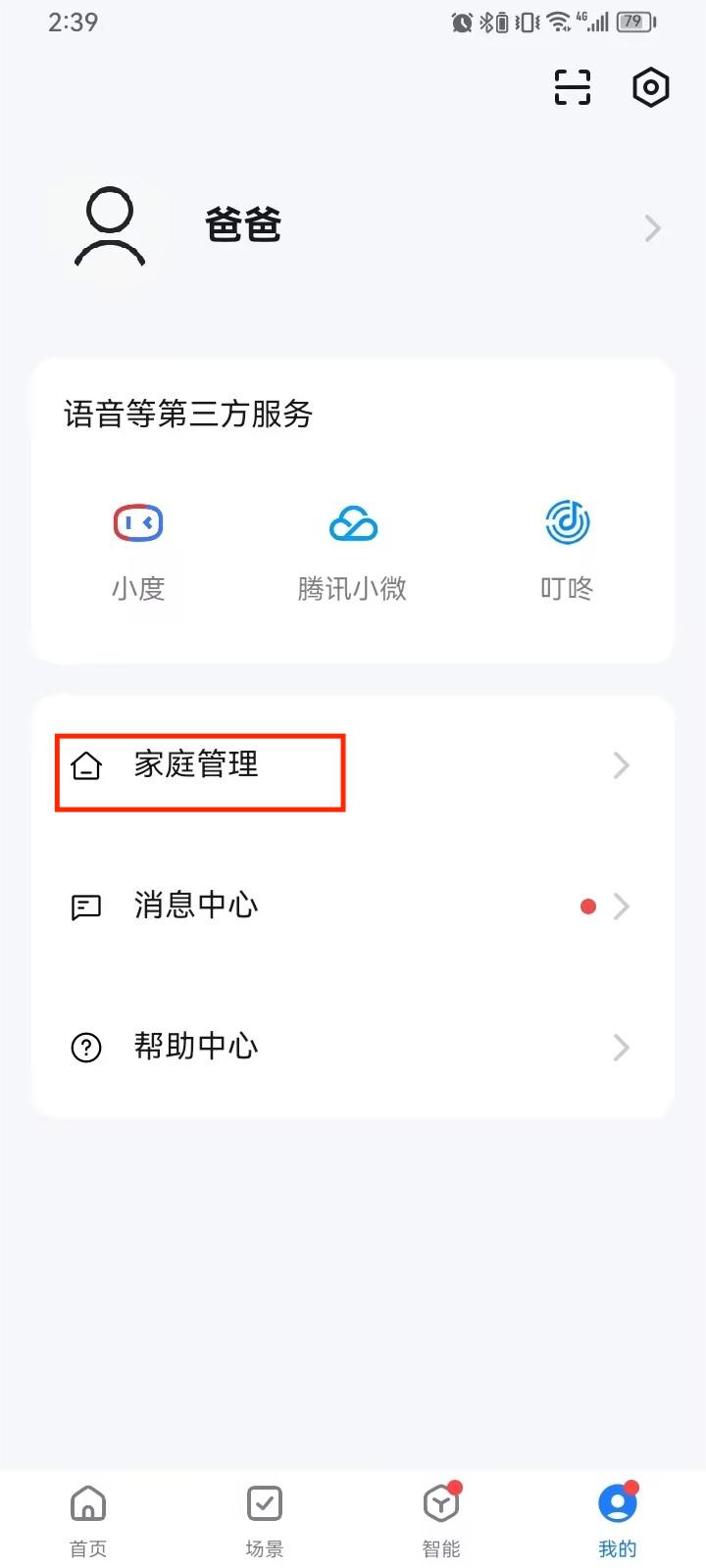The height and width of the screenshot is (1568, 706).
Task: Switch to the 智能 tab
Action: pyautogui.click(x=441, y=1518)
